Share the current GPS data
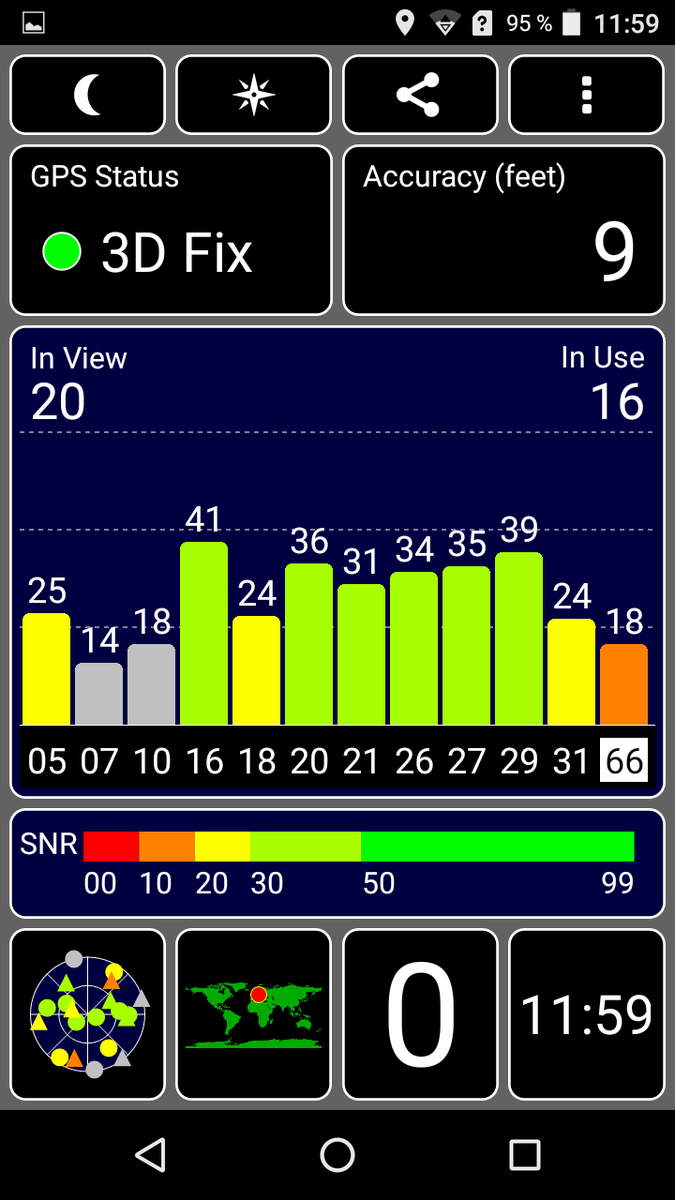Viewport: 675px width, 1200px height. pos(420,95)
